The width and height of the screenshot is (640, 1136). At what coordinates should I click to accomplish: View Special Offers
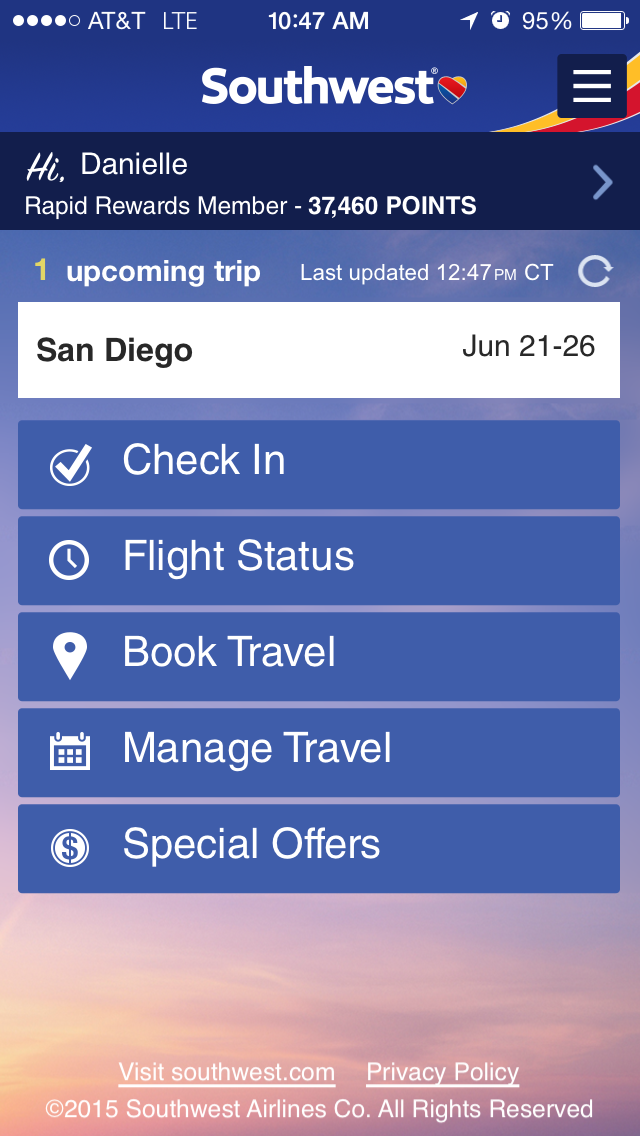point(319,848)
